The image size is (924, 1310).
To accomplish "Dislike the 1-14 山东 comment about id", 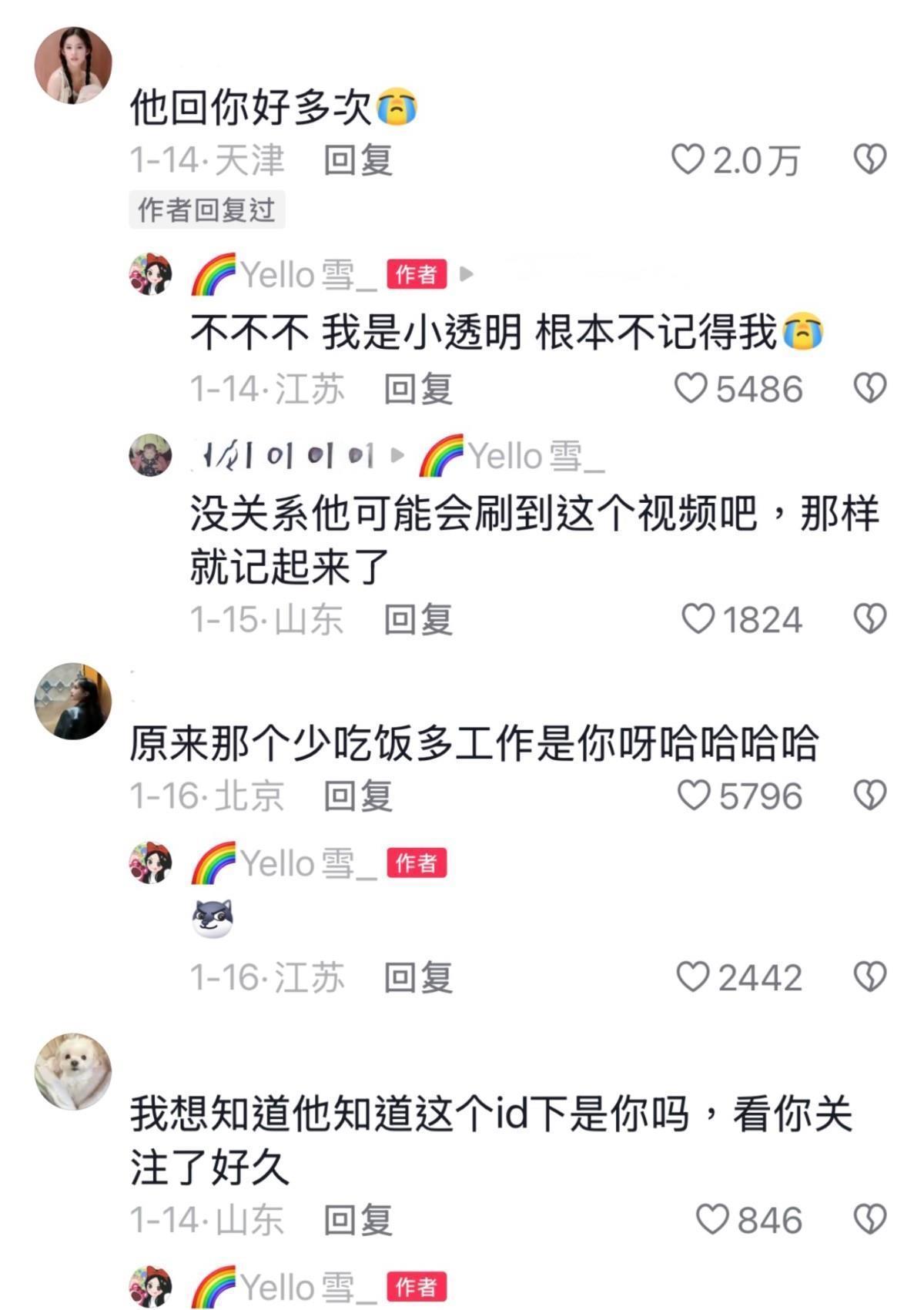I will [x=870, y=1219].
